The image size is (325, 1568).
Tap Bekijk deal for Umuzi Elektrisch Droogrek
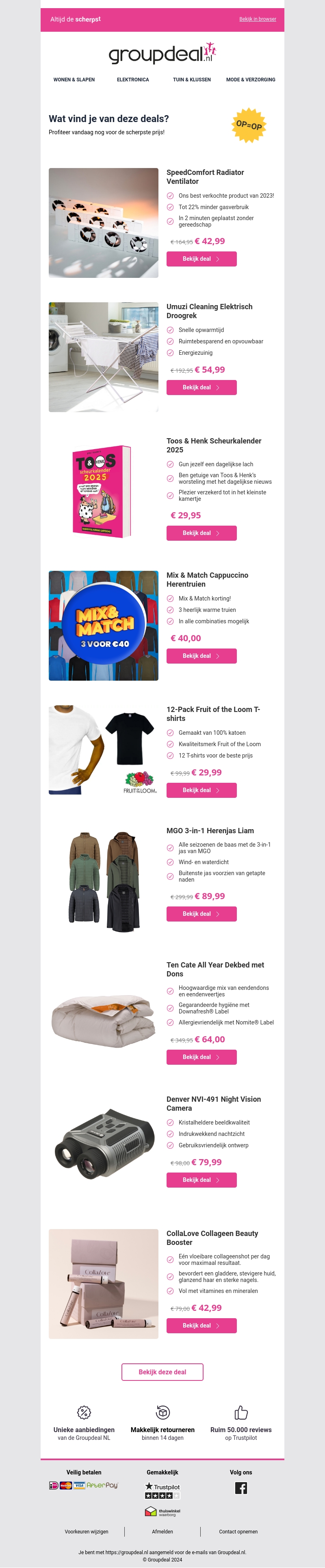click(201, 387)
